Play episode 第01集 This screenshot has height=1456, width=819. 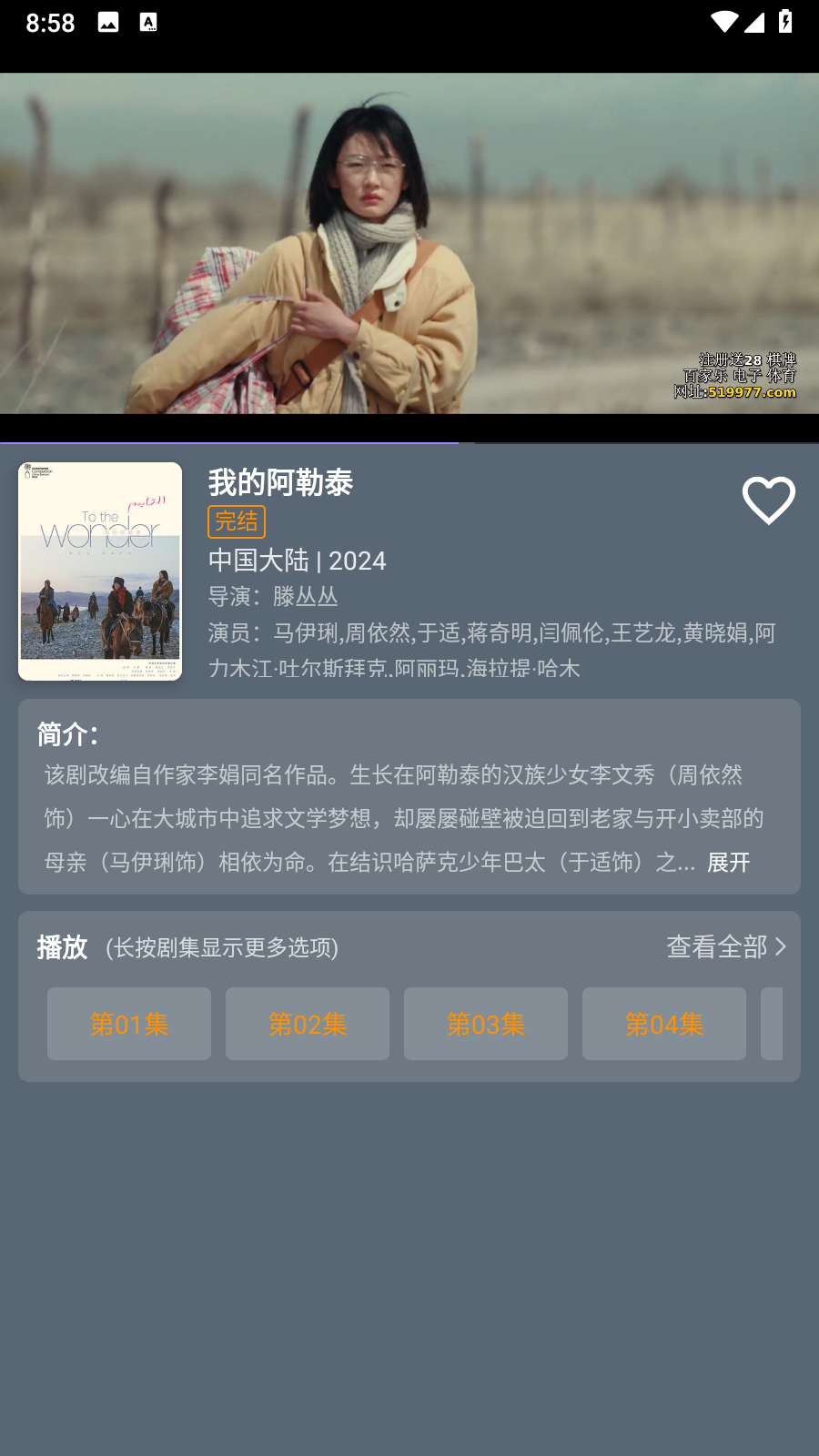[129, 1024]
